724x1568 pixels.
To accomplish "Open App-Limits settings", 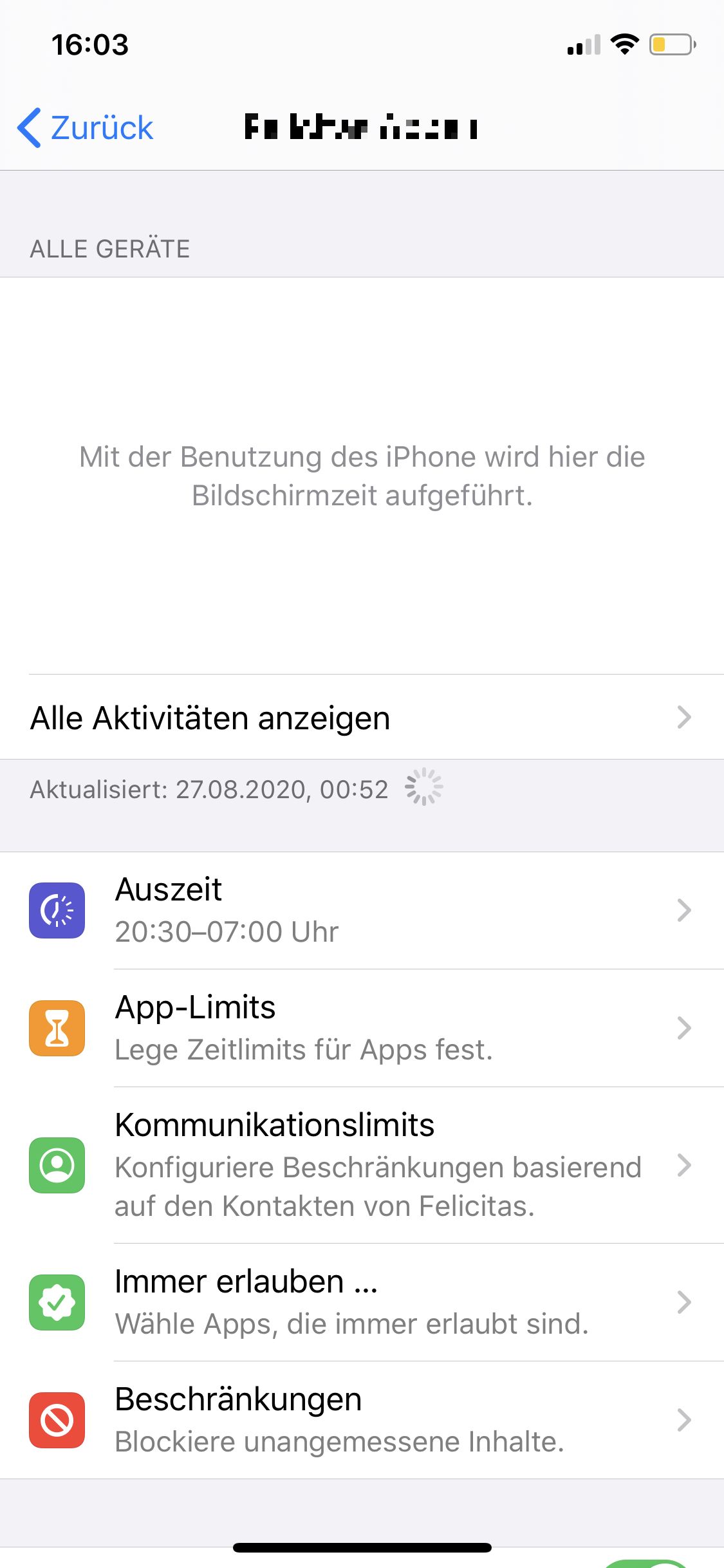I will click(360, 1028).
